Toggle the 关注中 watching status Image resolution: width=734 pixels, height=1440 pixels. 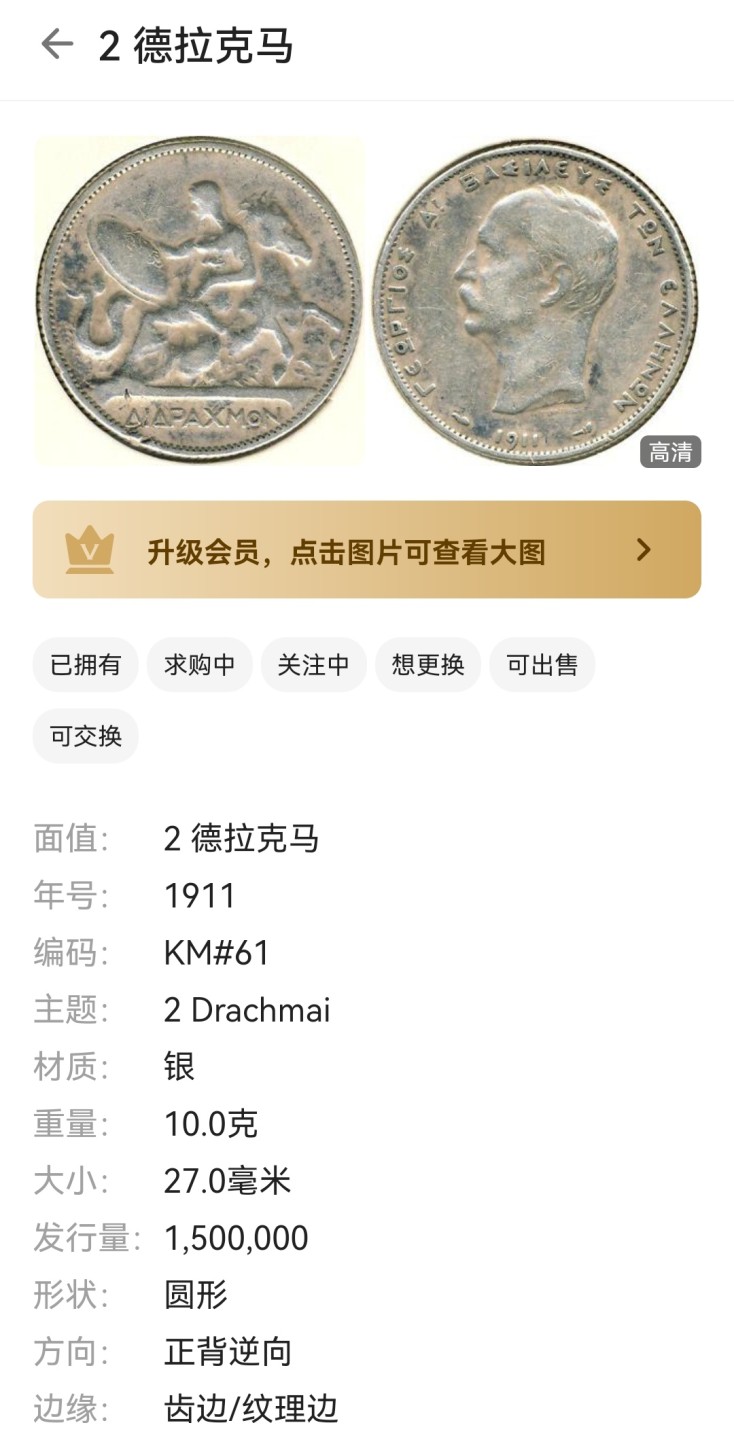tap(313, 664)
